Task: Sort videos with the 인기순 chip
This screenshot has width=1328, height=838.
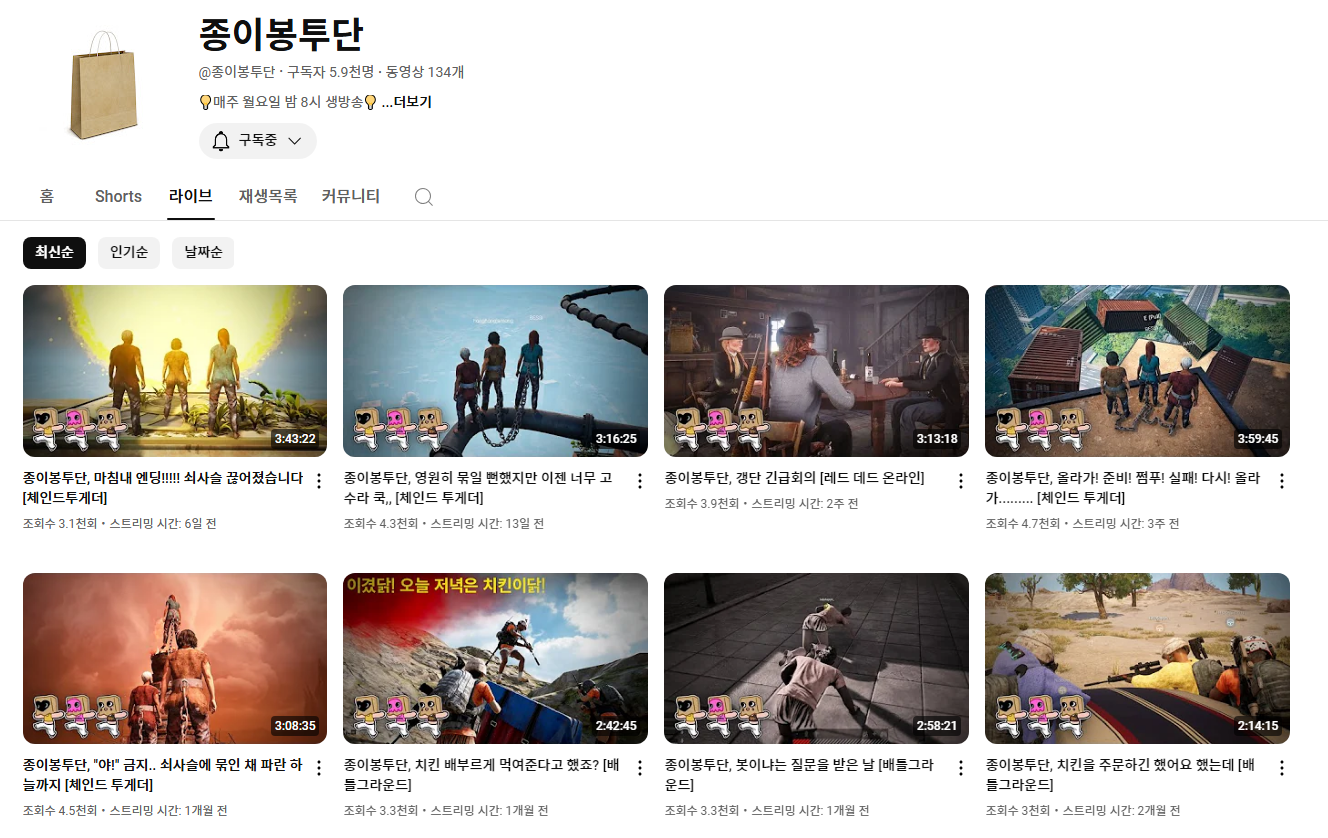Action: (x=129, y=253)
